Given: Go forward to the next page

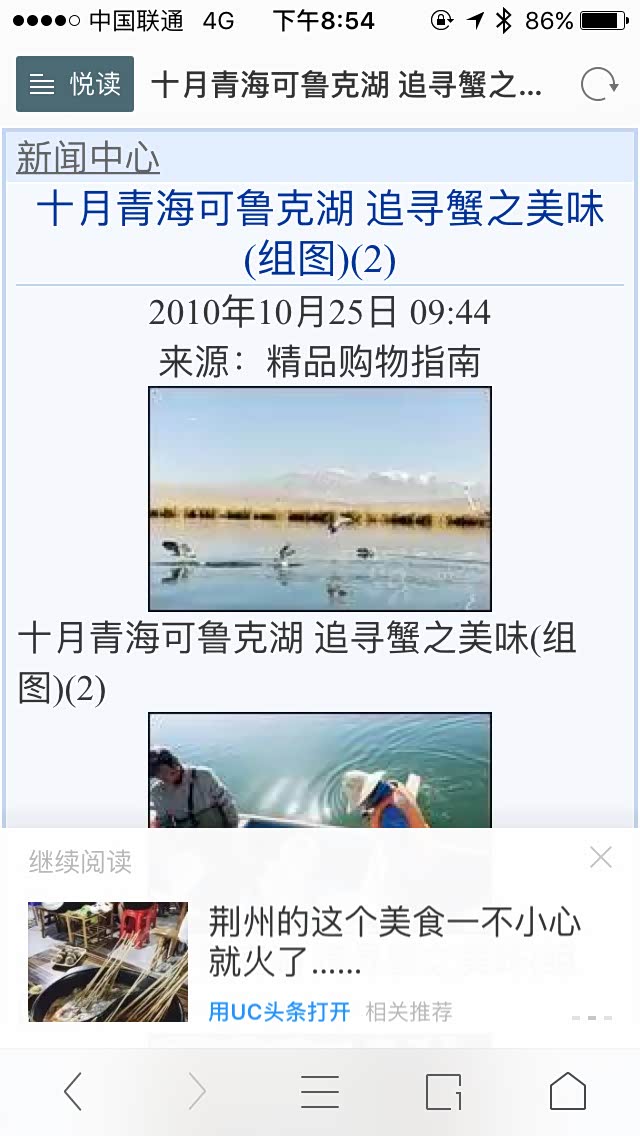Looking at the screenshot, I should (x=196, y=1092).
